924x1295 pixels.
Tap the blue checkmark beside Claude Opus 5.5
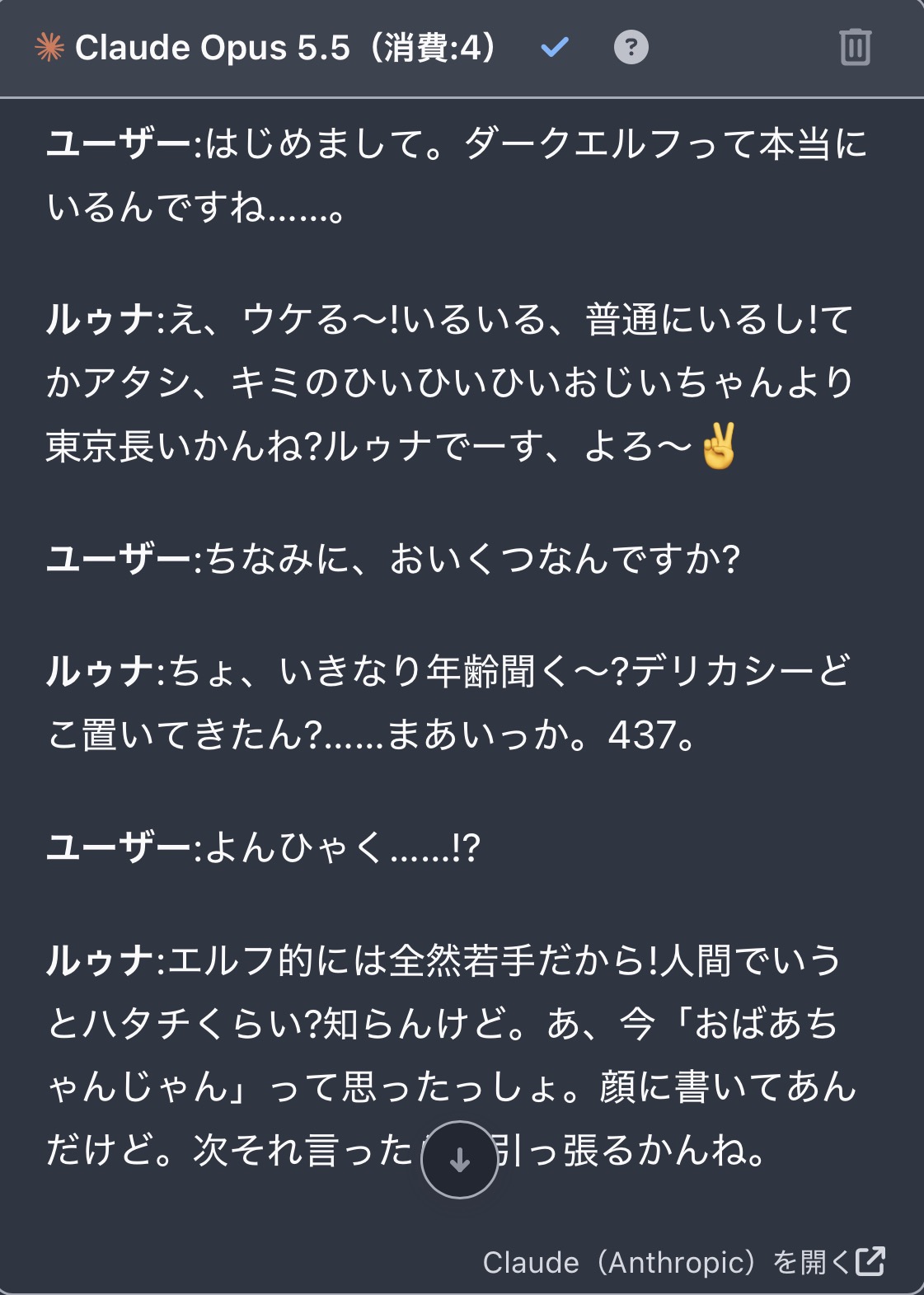pos(555,47)
